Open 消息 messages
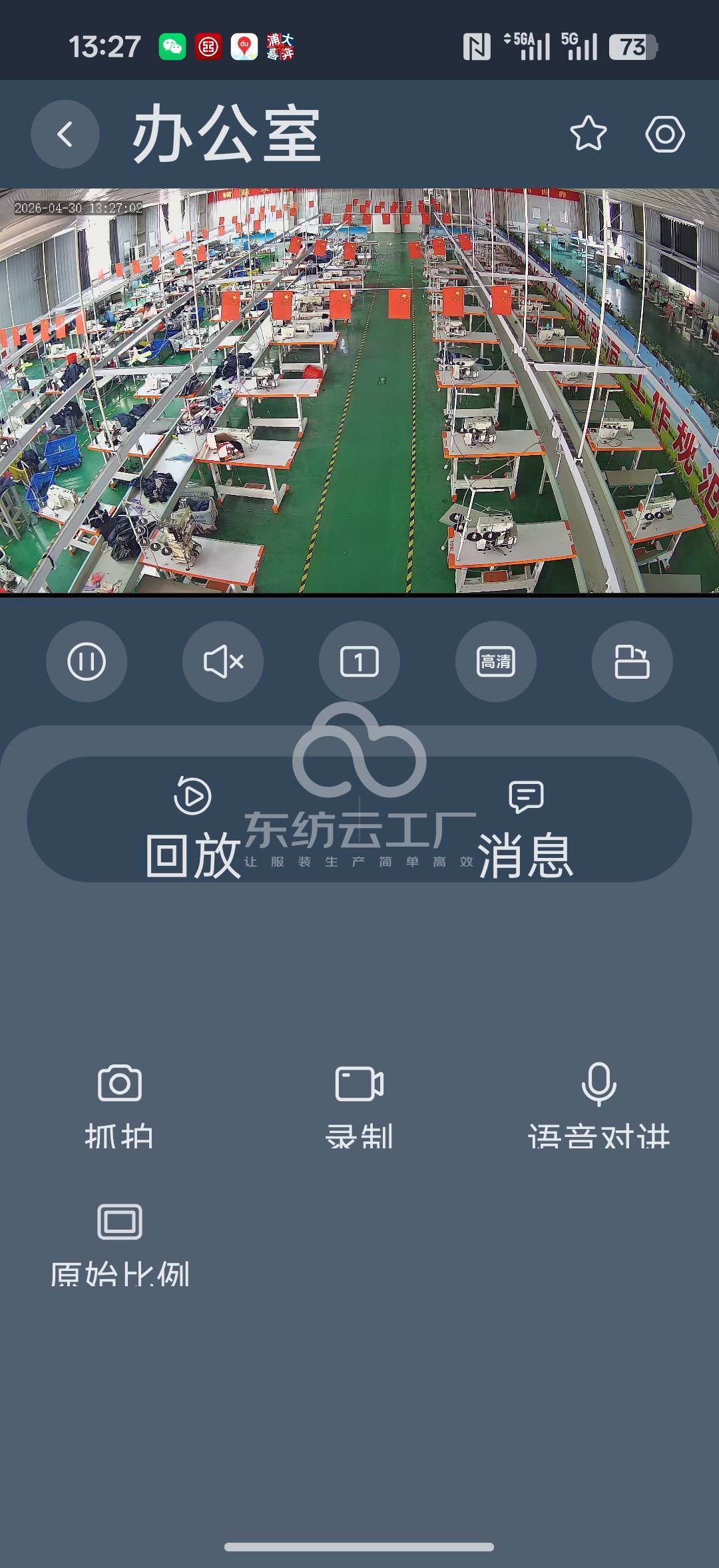Viewport: 719px width, 1568px height. click(x=526, y=826)
